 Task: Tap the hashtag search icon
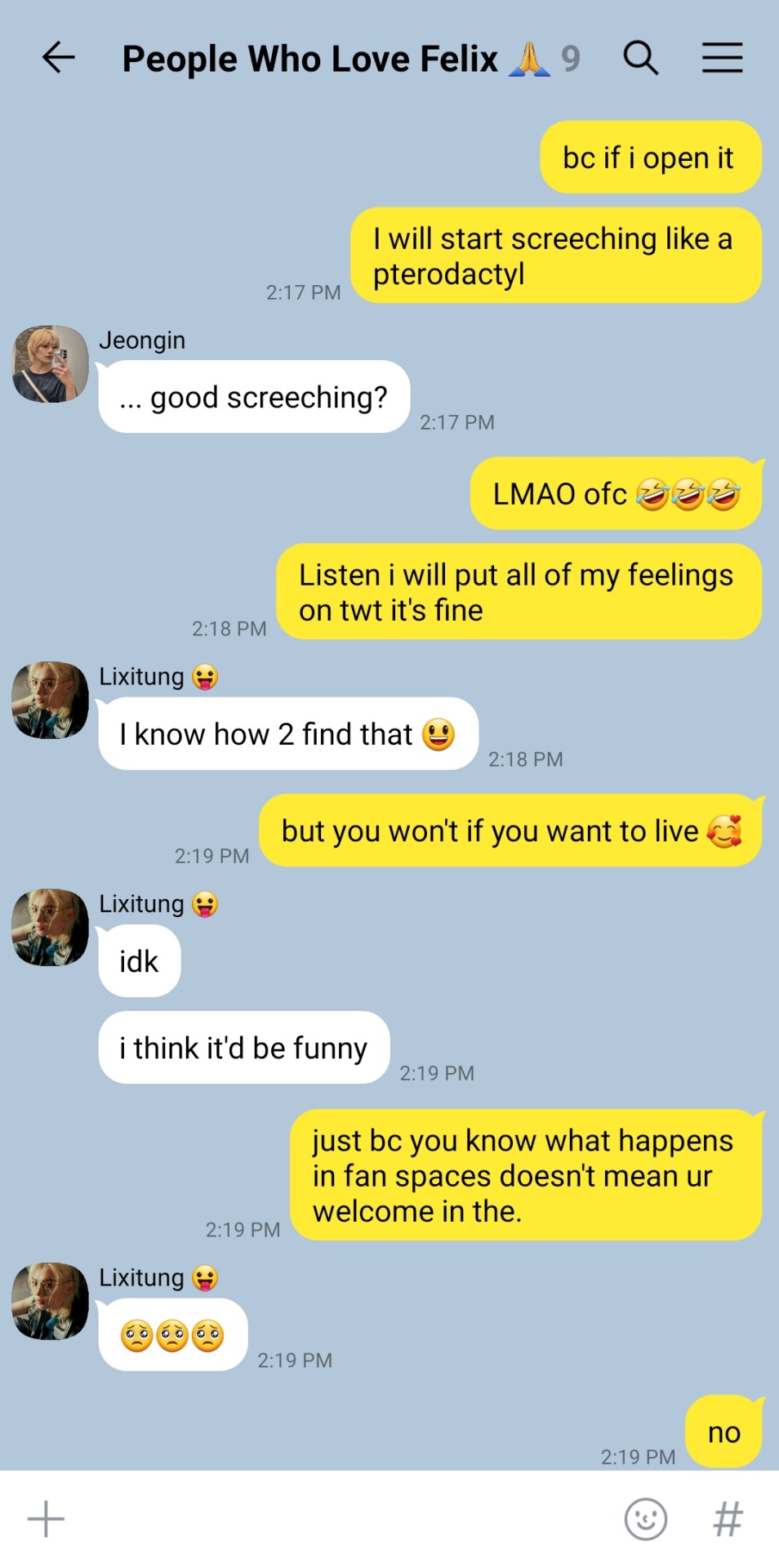(728, 1519)
